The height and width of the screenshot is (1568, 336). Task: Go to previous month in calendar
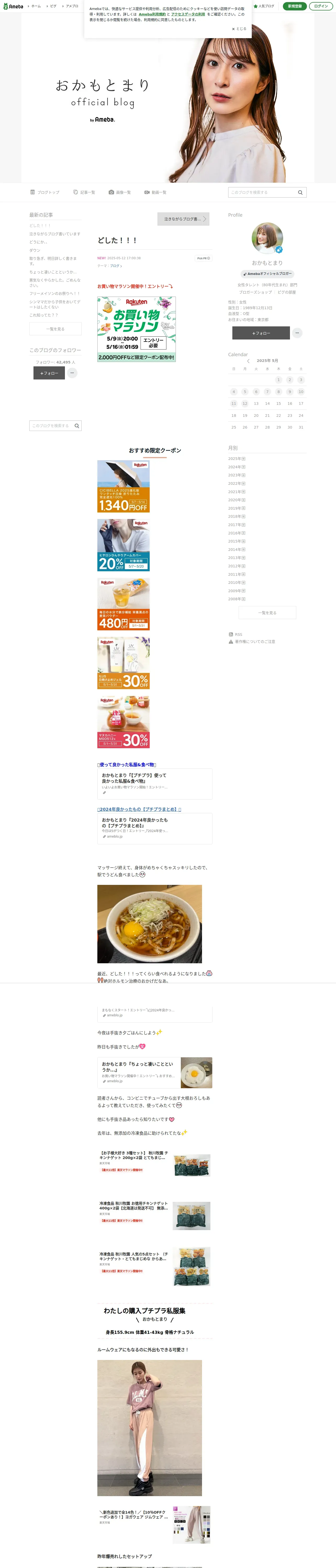pyautogui.click(x=248, y=361)
